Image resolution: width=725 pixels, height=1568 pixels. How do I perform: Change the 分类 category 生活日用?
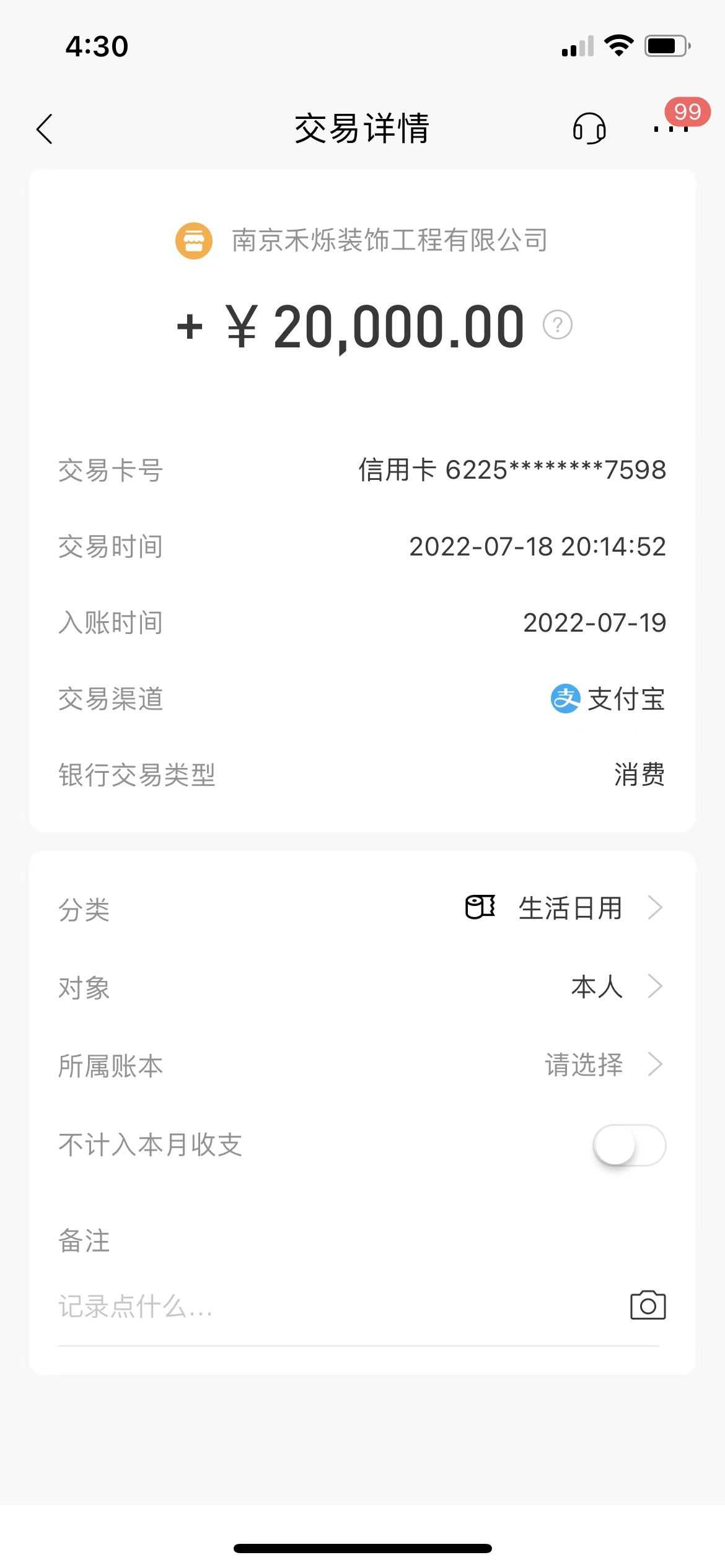tap(569, 908)
